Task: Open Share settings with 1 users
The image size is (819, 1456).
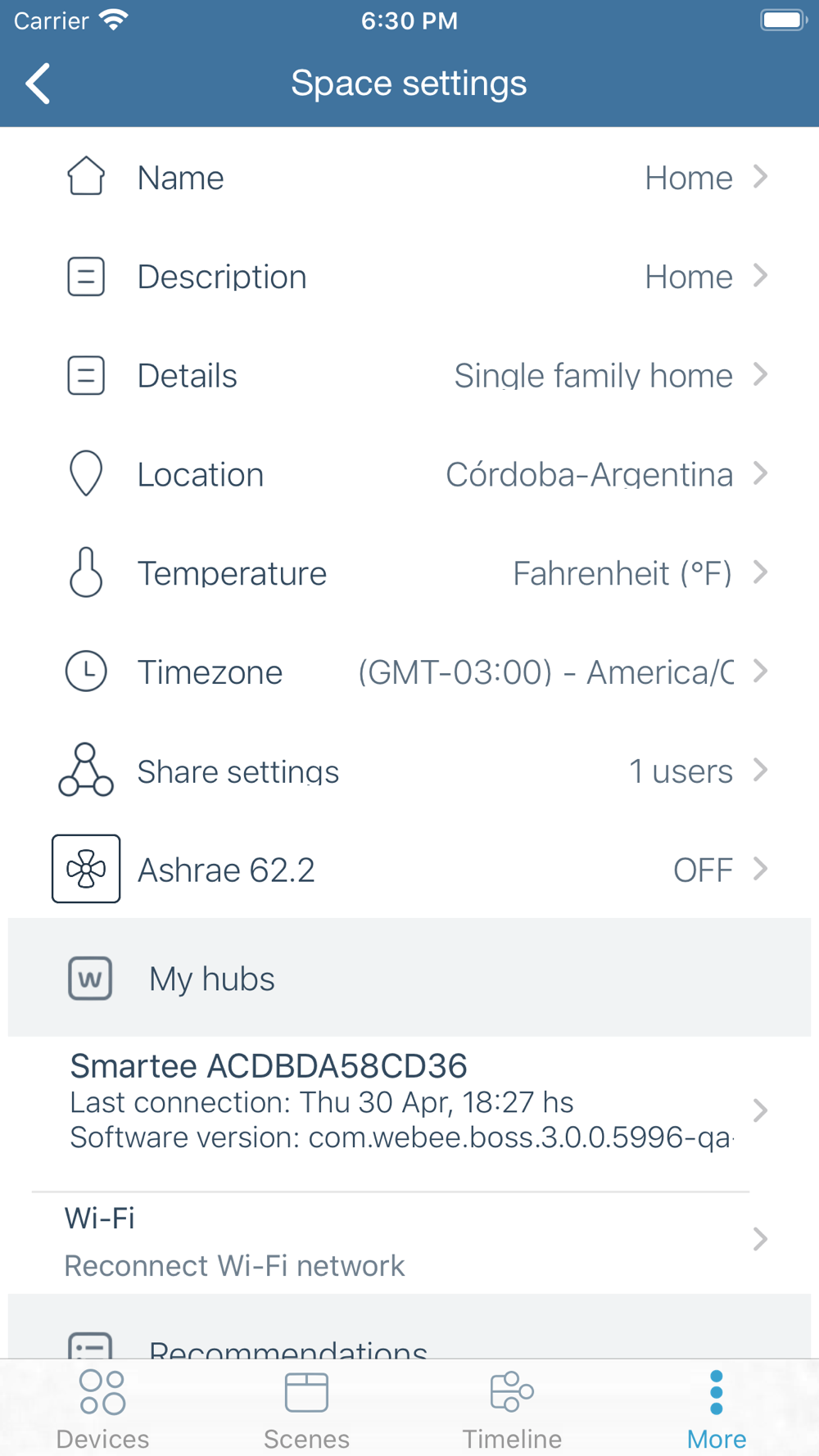Action: coord(409,771)
